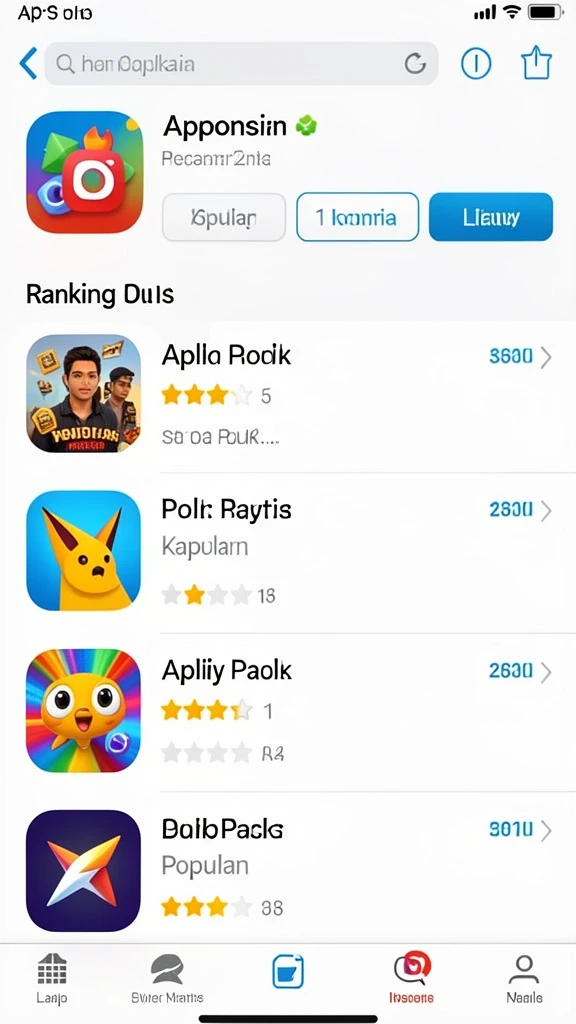Open the center blue tab

(288, 970)
